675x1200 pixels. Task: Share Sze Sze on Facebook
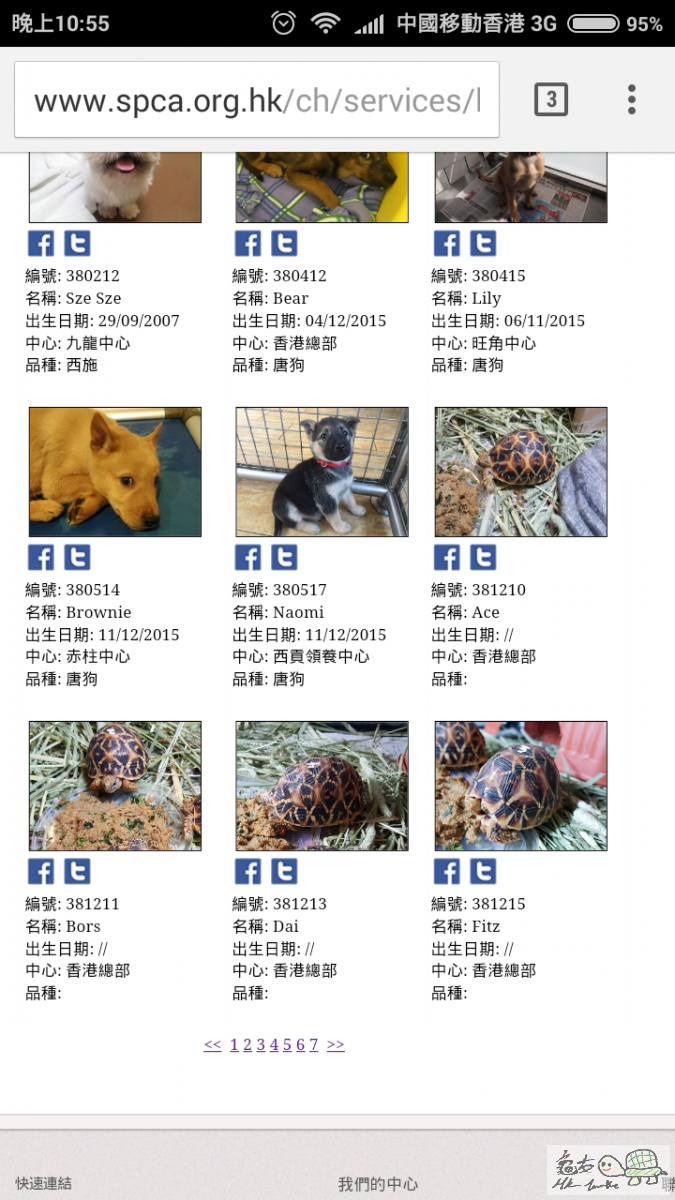pos(41,244)
